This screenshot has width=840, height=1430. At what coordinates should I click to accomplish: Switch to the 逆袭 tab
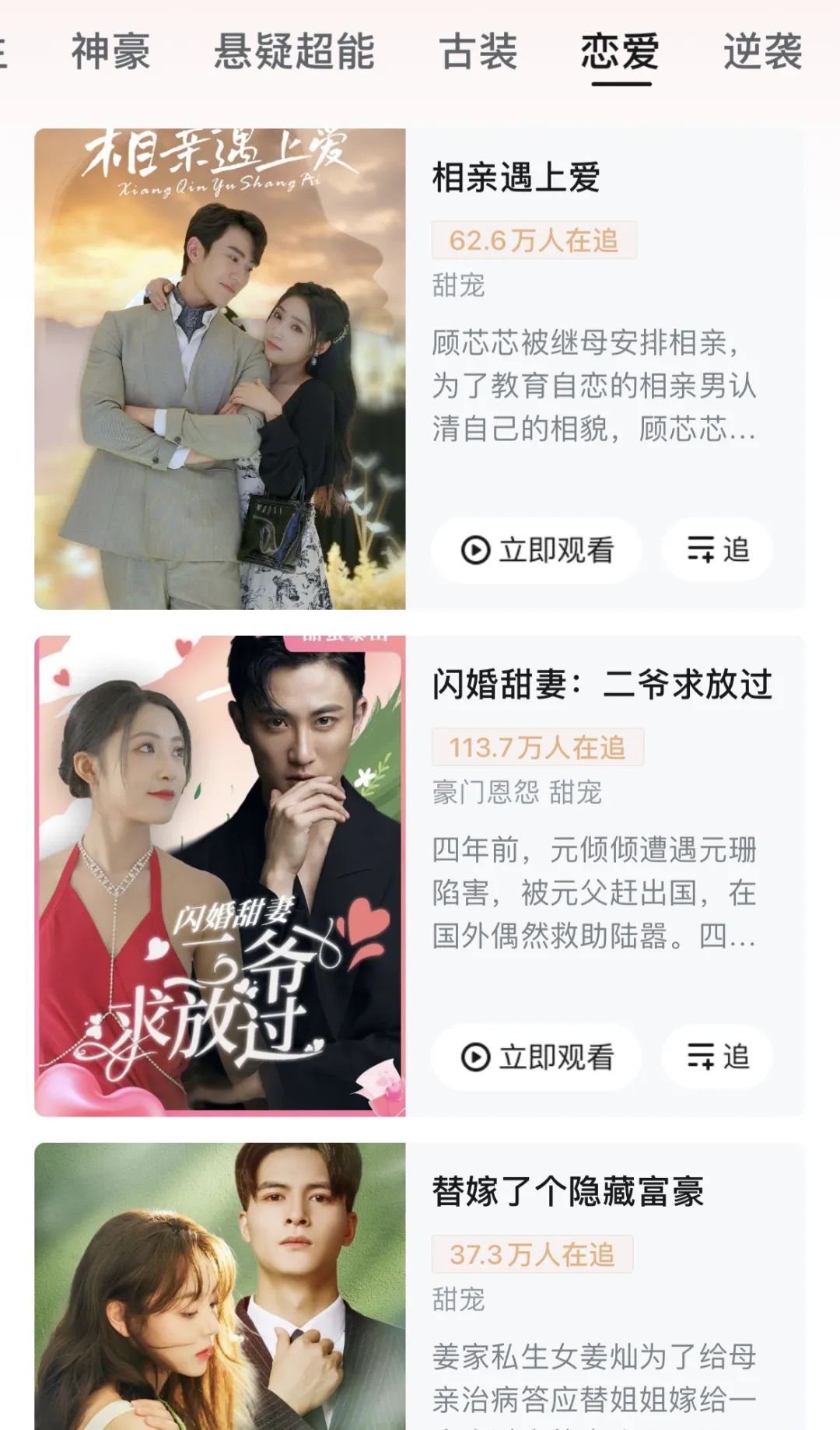762,52
